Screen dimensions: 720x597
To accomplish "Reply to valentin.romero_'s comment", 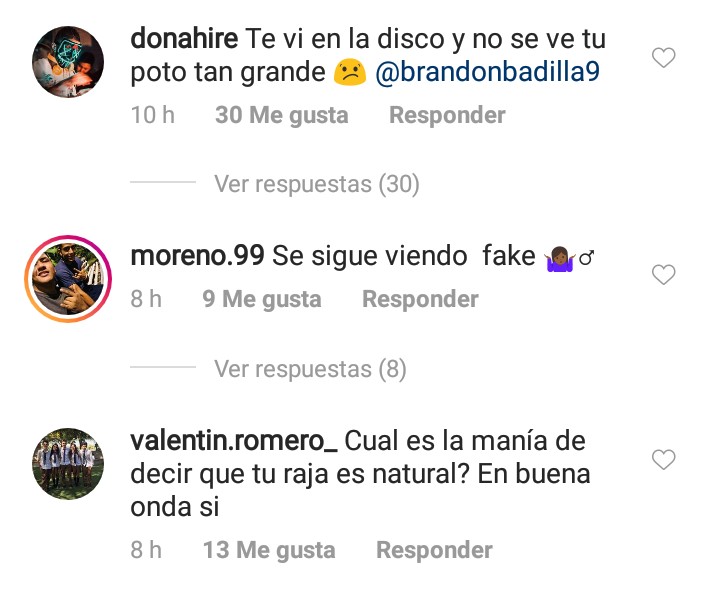I will coord(434,550).
